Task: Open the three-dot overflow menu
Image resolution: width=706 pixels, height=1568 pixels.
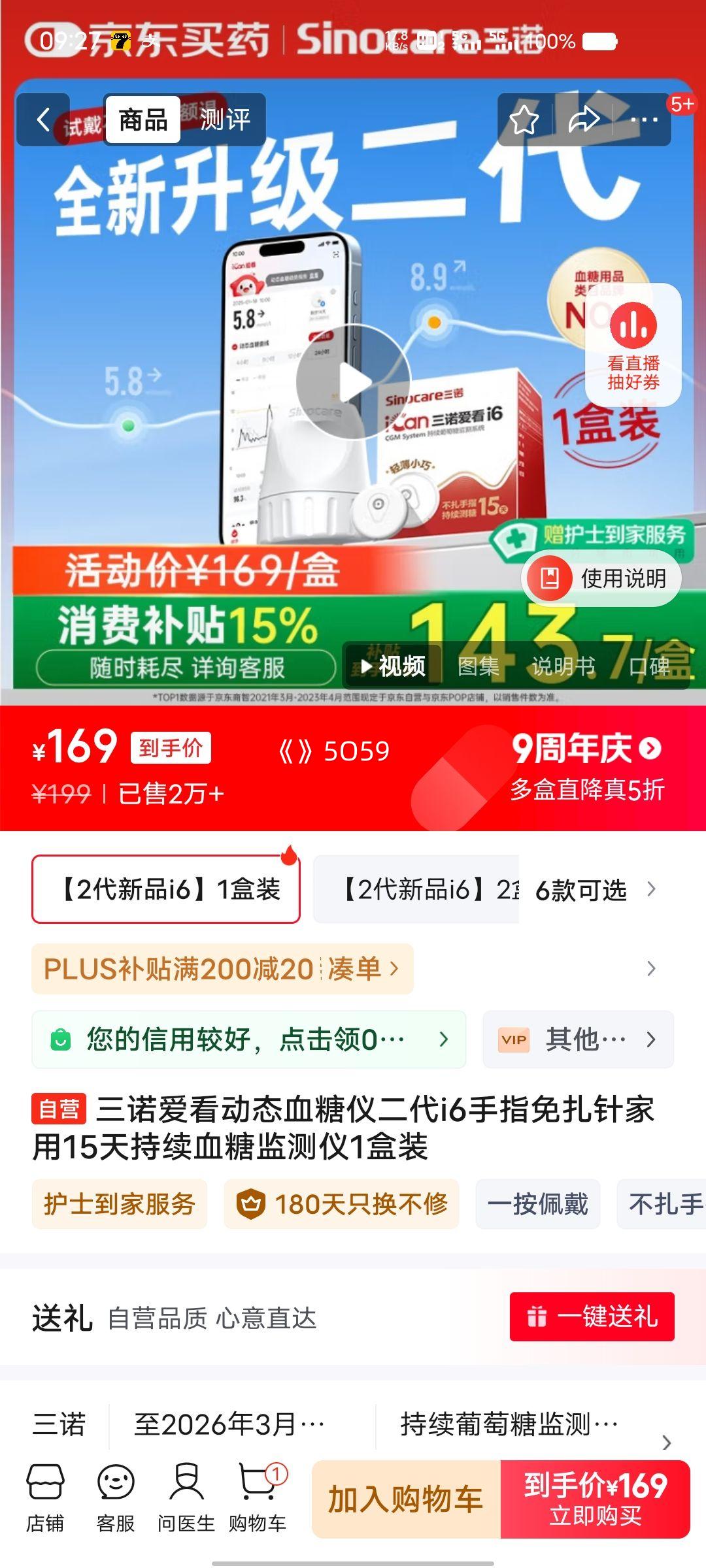Action: click(644, 120)
